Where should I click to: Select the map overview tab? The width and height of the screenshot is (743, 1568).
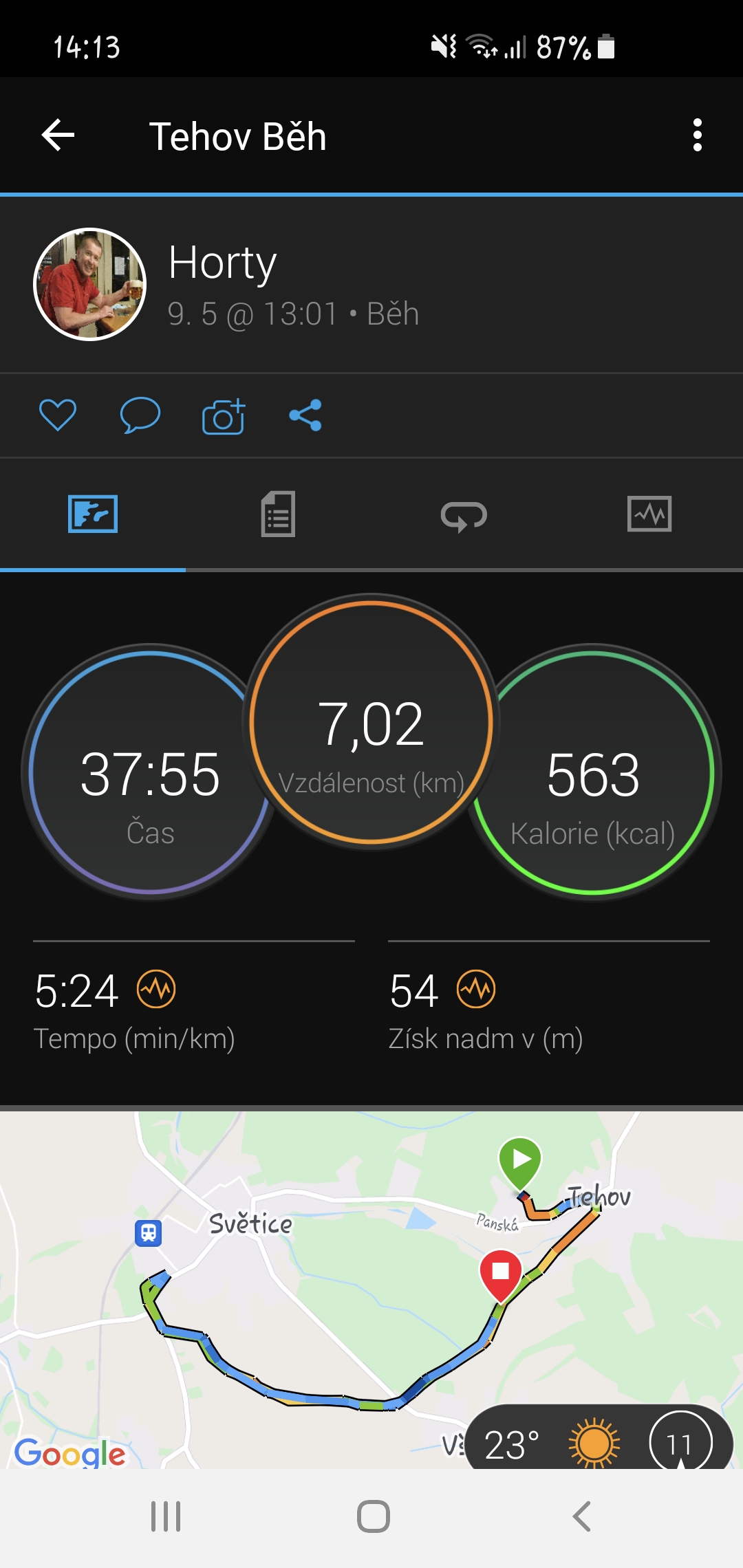pos(93,514)
